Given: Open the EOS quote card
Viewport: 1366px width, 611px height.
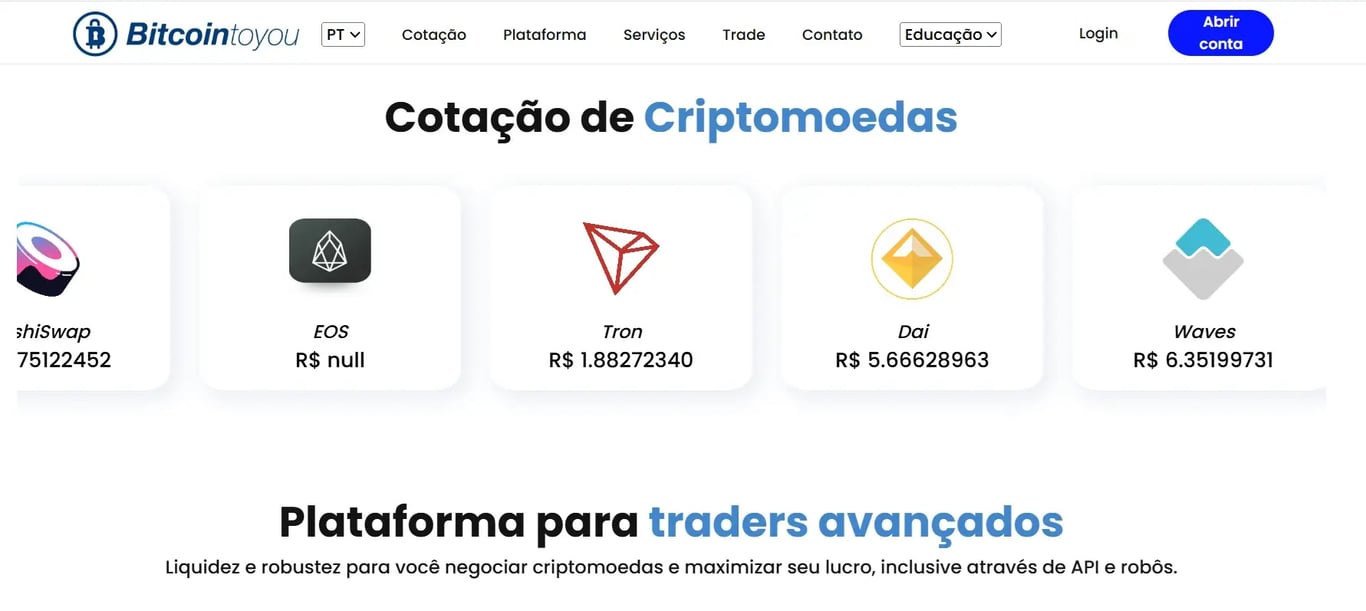Looking at the screenshot, I should (x=330, y=288).
